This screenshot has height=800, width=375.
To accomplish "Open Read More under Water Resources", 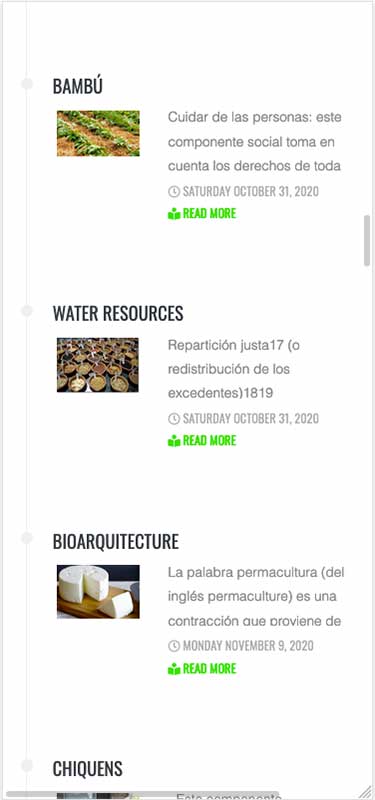I will pos(202,440).
